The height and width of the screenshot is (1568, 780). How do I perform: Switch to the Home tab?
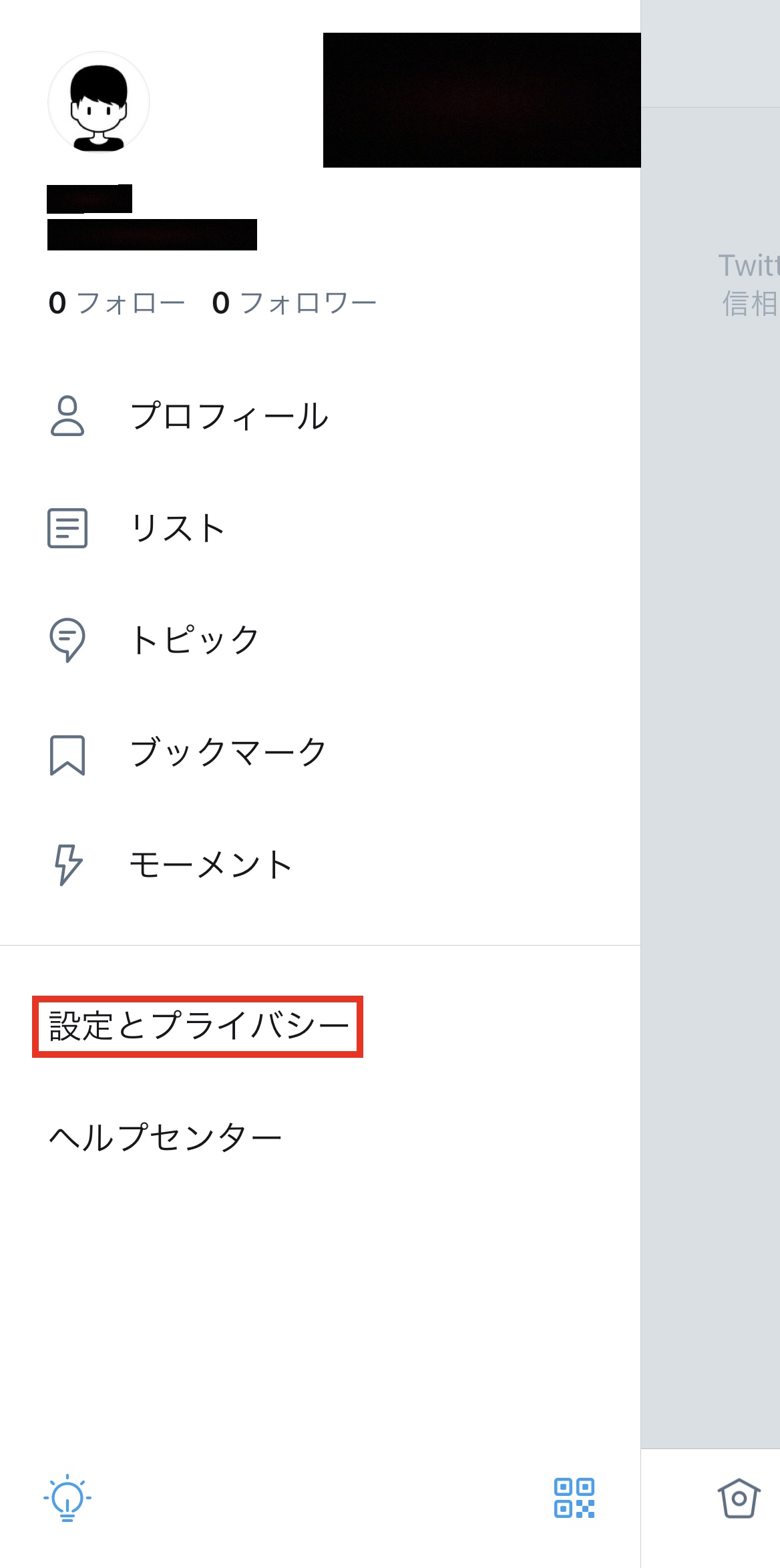click(739, 1498)
